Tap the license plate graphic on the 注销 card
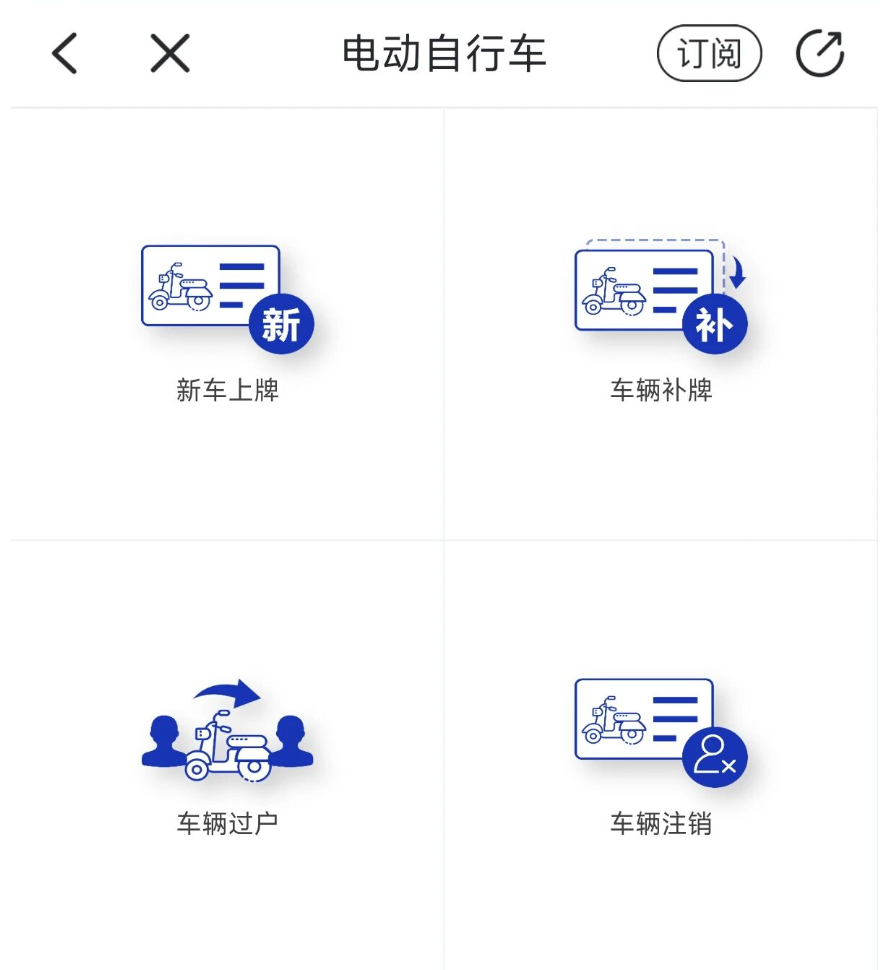Viewport: 880px width, 970px height. 640,715
